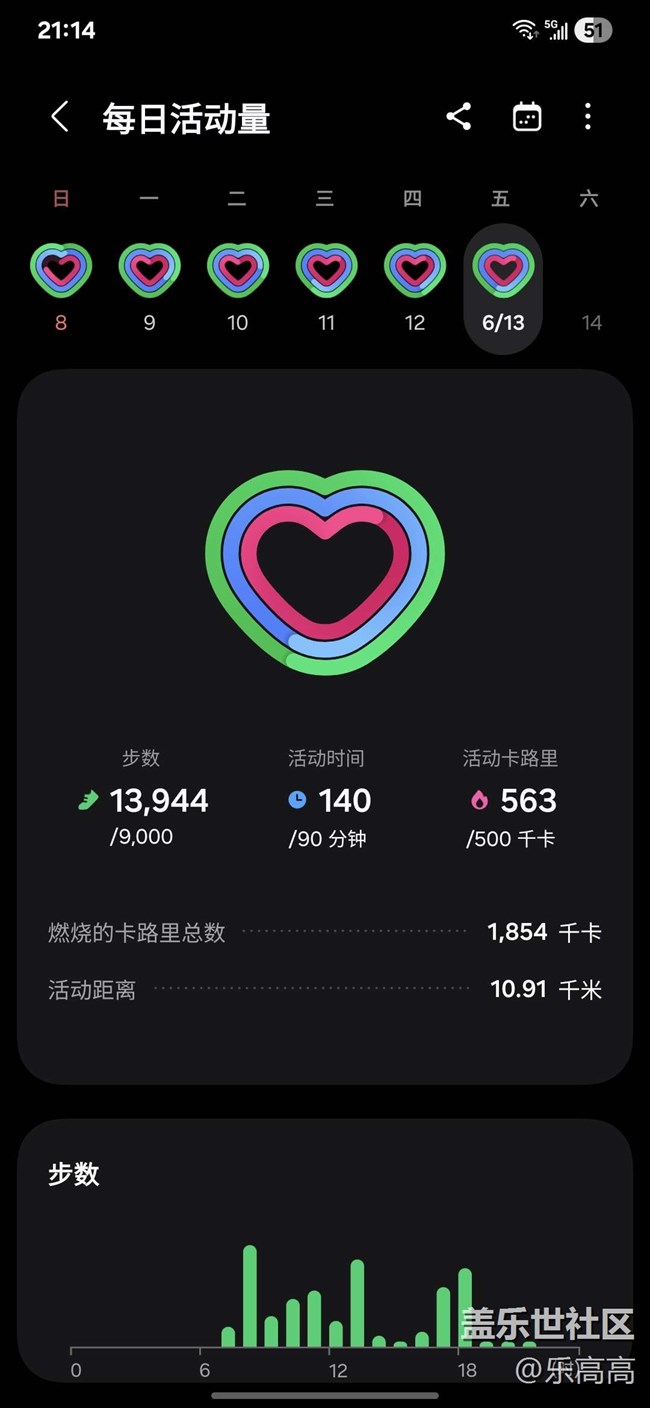Open the 步数 hourly steps chart card

click(325, 1252)
